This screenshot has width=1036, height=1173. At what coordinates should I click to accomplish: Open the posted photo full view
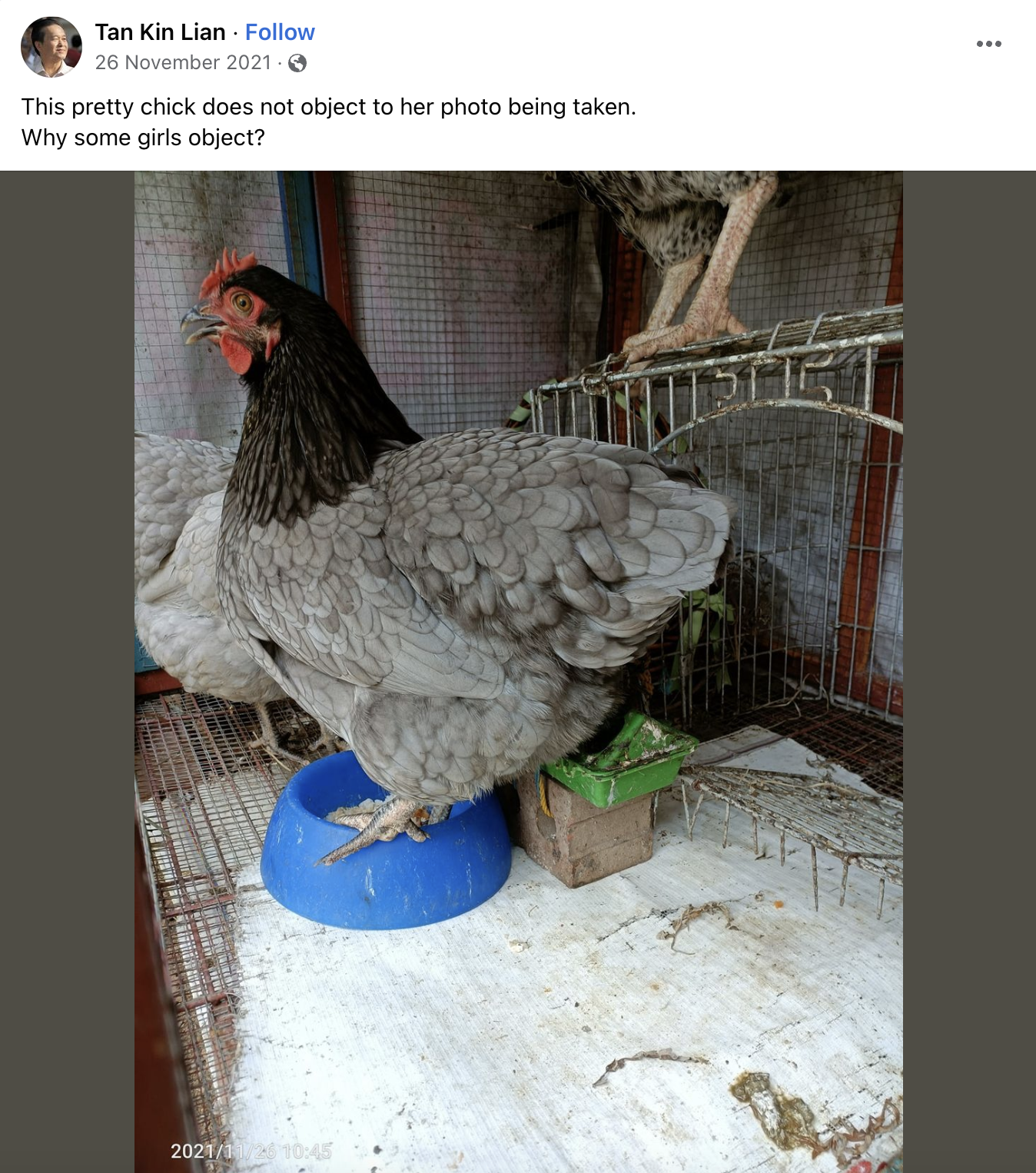click(518, 672)
